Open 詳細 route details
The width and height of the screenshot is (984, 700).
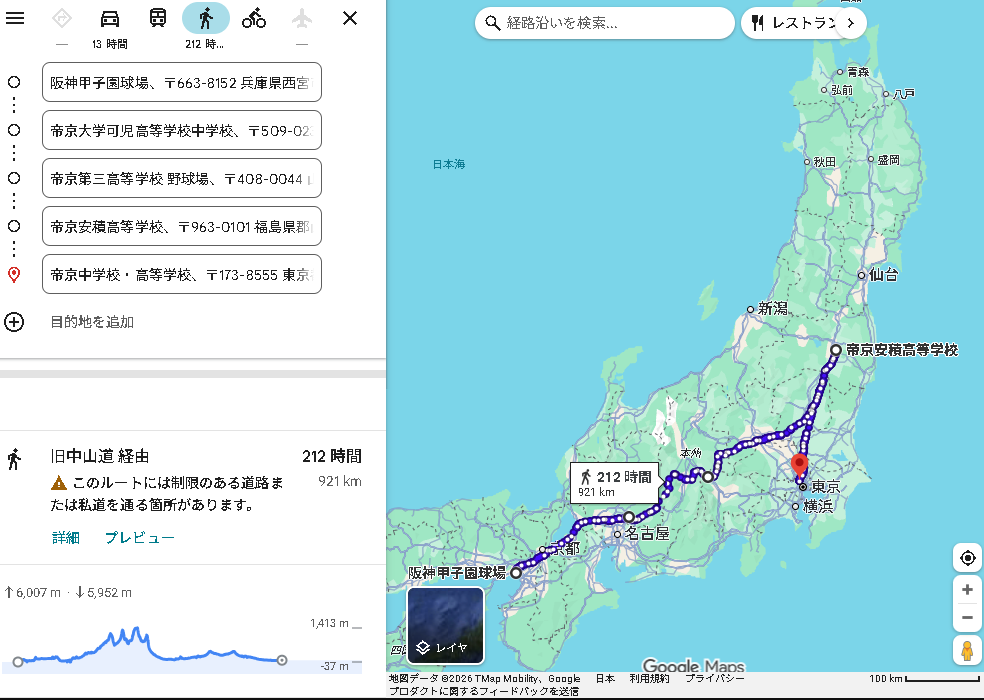click(x=66, y=537)
